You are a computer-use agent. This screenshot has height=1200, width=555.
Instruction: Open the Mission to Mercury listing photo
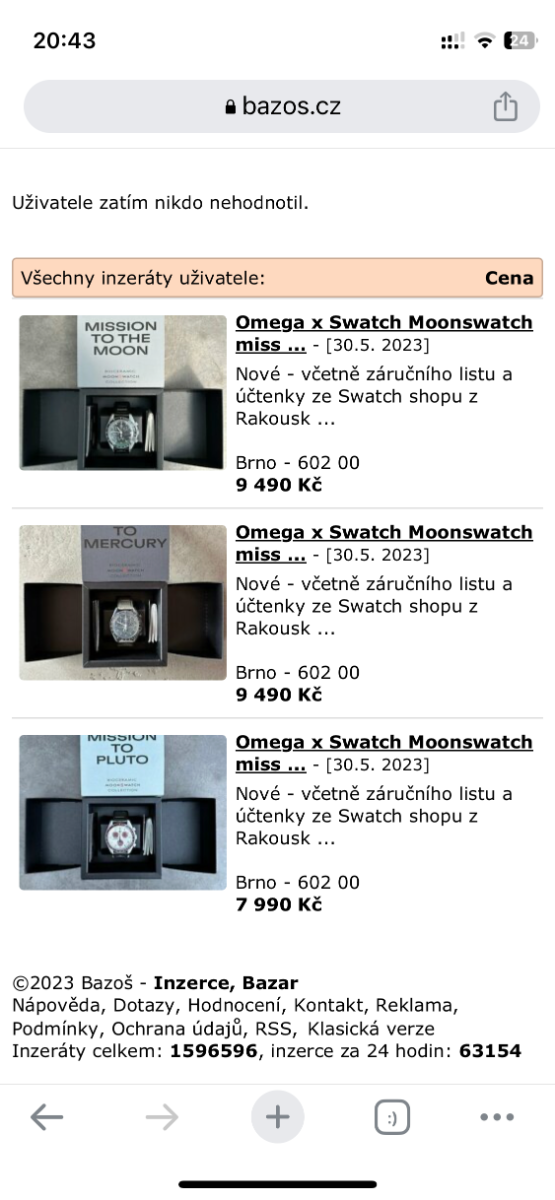point(123,602)
